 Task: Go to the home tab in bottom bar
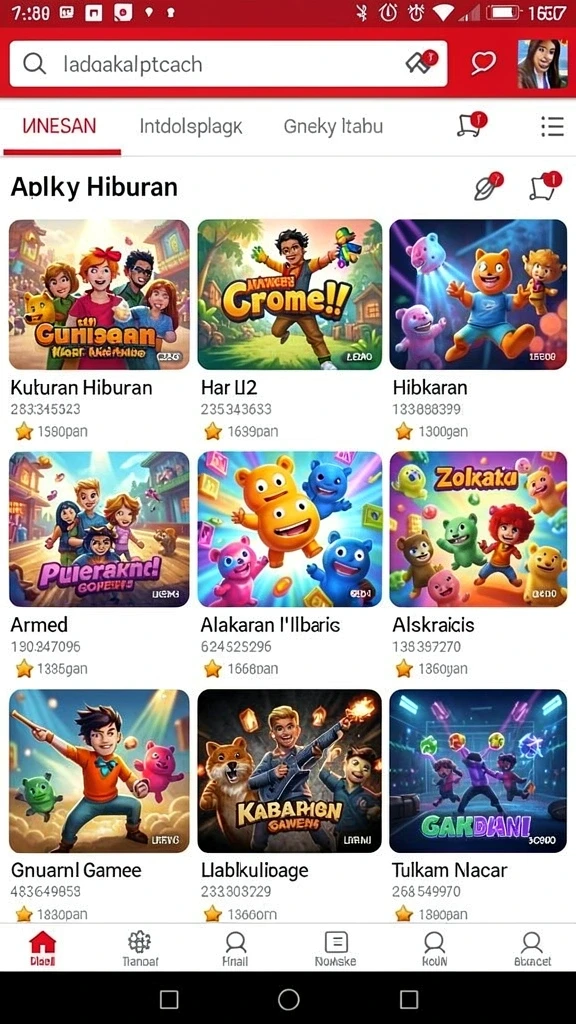point(42,948)
